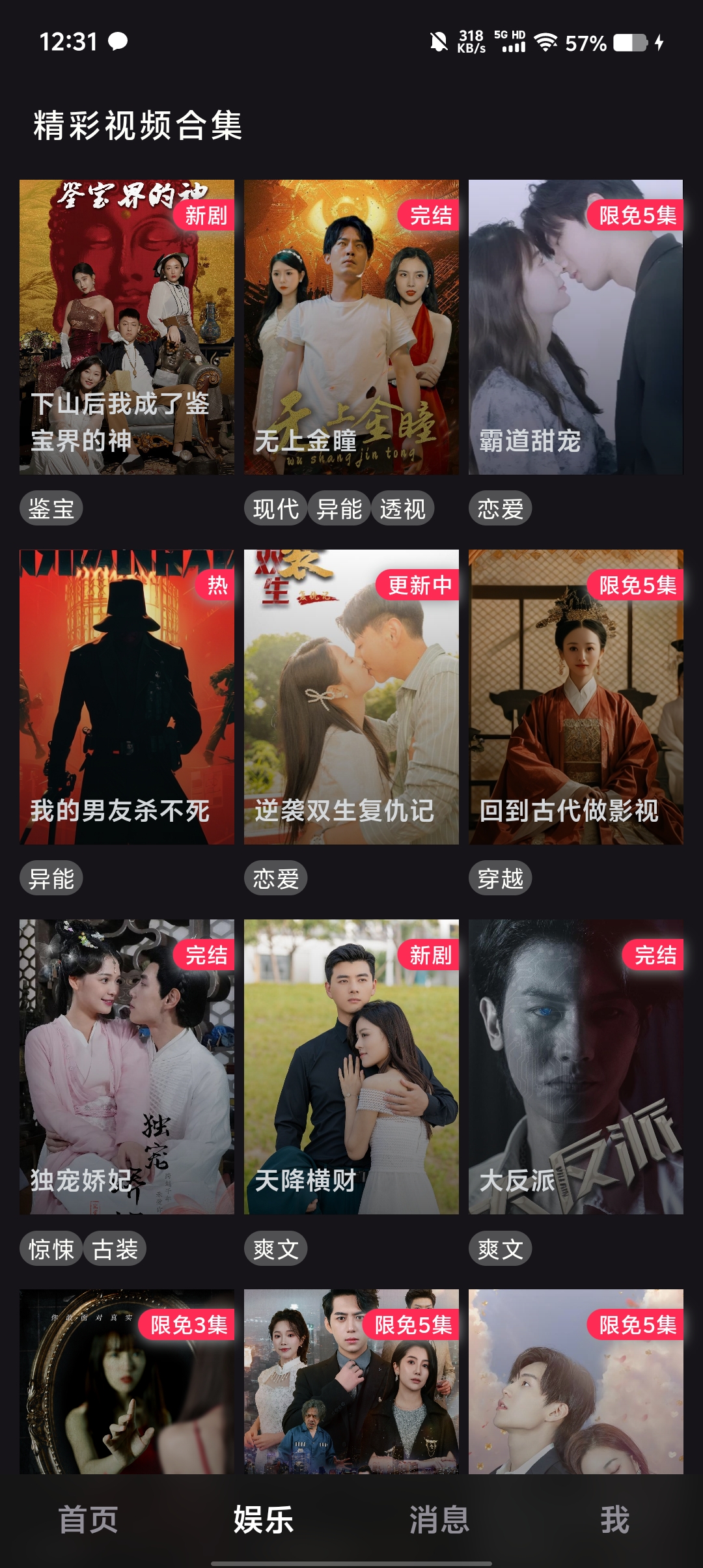This screenshot has height=1568, width=703.
Task: Open the 大反派 video card
Action: point(576,1067)
